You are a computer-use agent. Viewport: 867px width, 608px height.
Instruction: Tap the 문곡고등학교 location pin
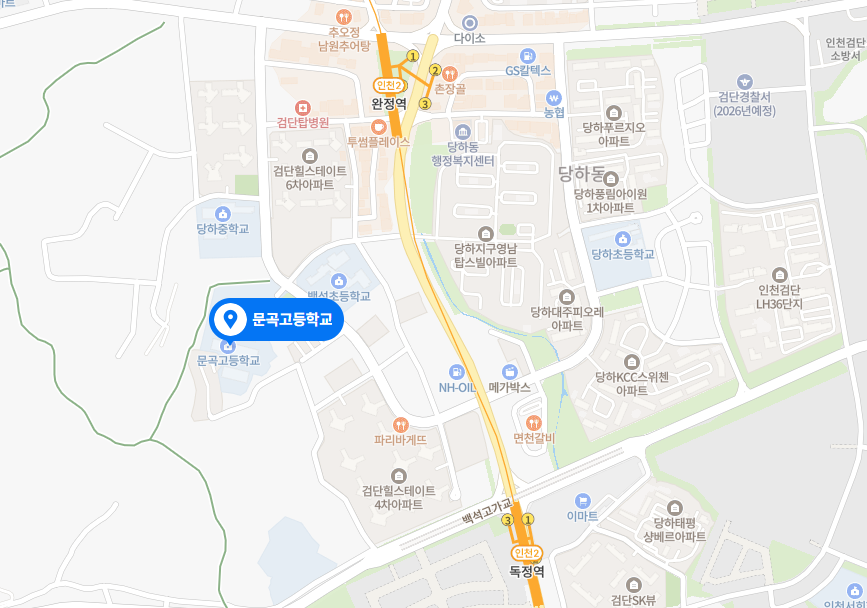231,319
